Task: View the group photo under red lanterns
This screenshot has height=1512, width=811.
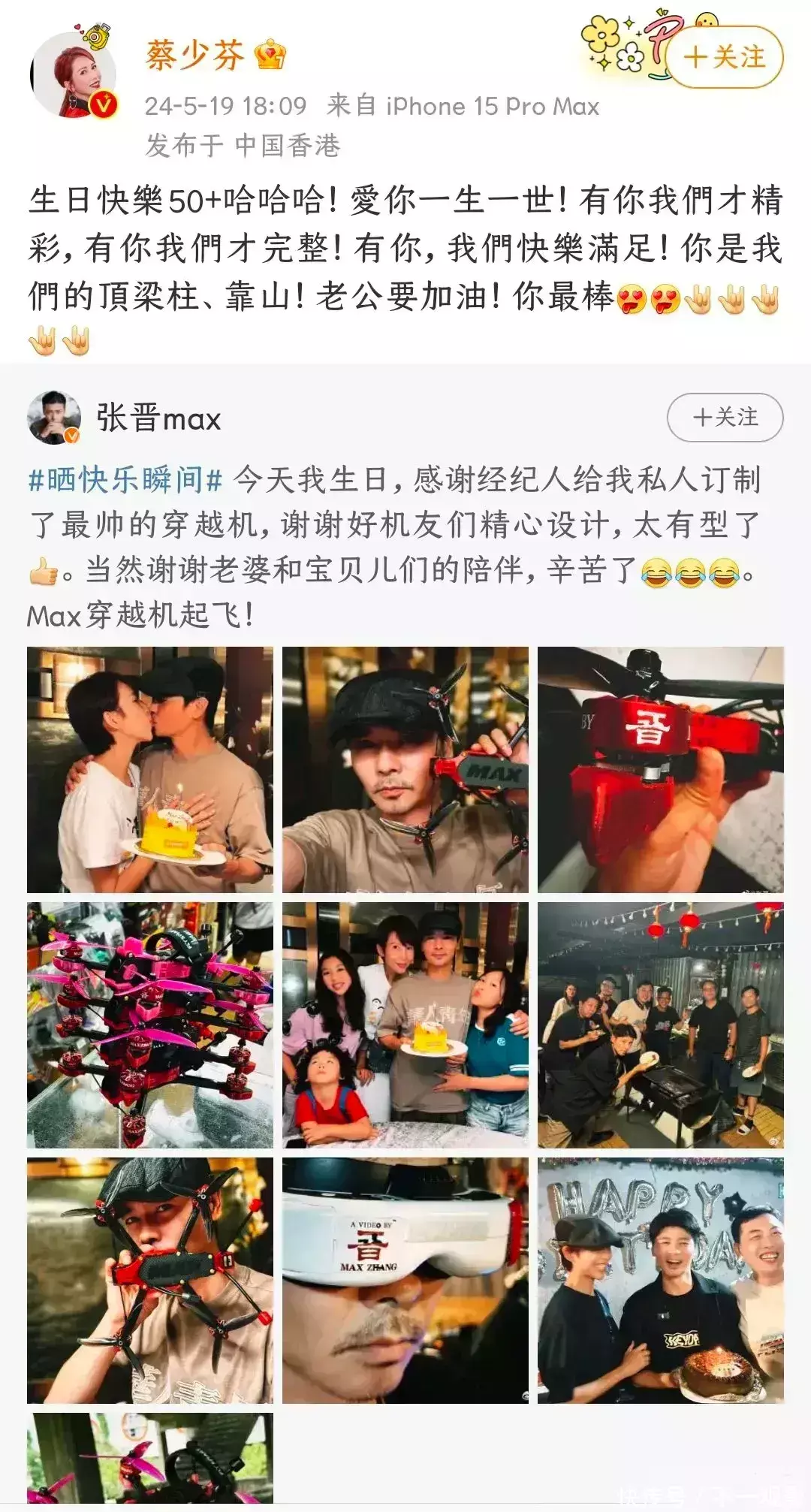Action: tap(661, 1025)
